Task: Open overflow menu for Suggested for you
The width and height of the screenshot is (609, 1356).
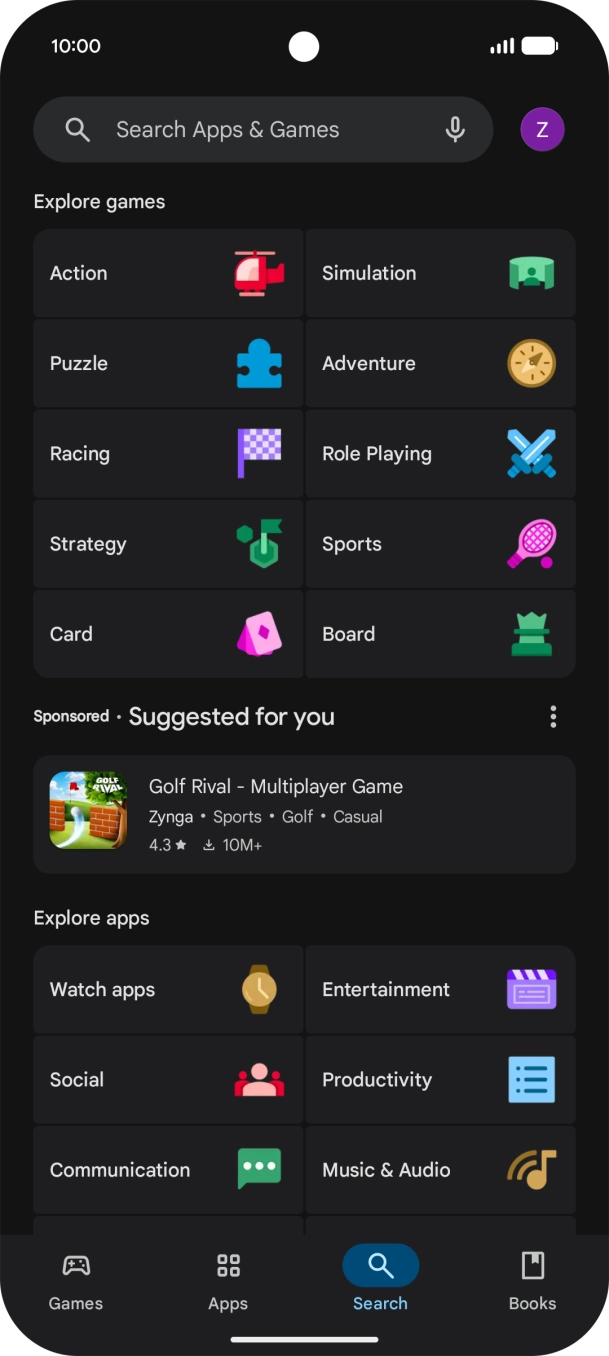Action: [x=553, y=716]
